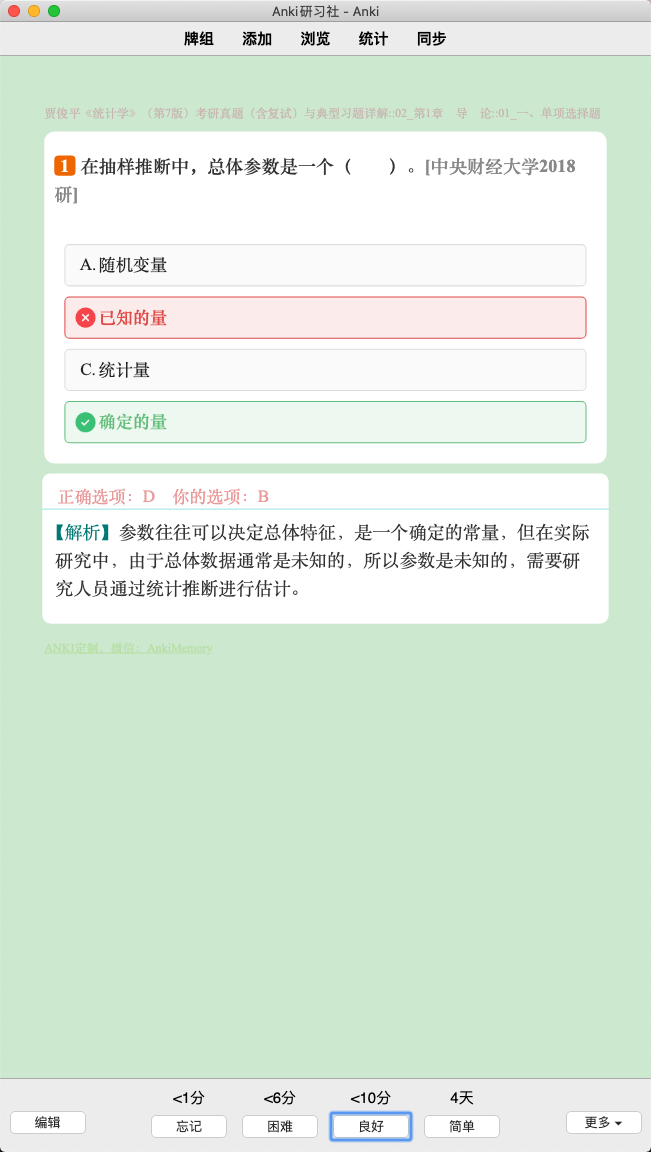Select option A 随机变量
The width and height of the screenshot is (651, 1152).
pyautogui.click(x=326, y=265)
